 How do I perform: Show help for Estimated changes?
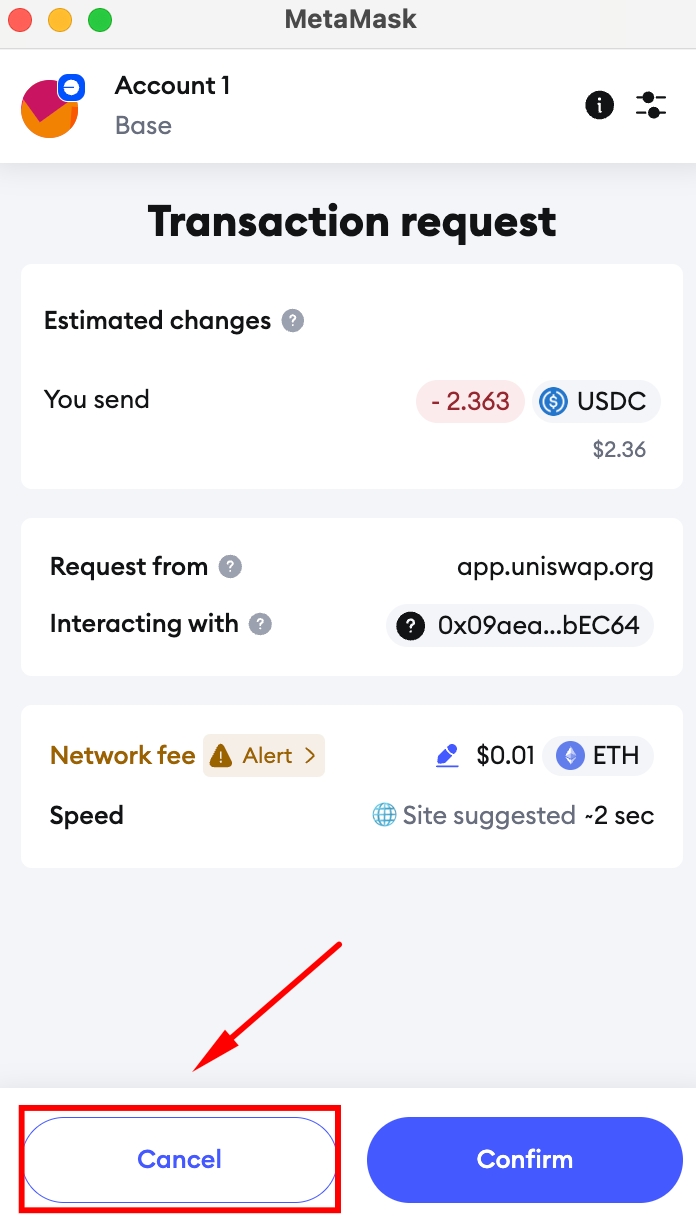292,321
